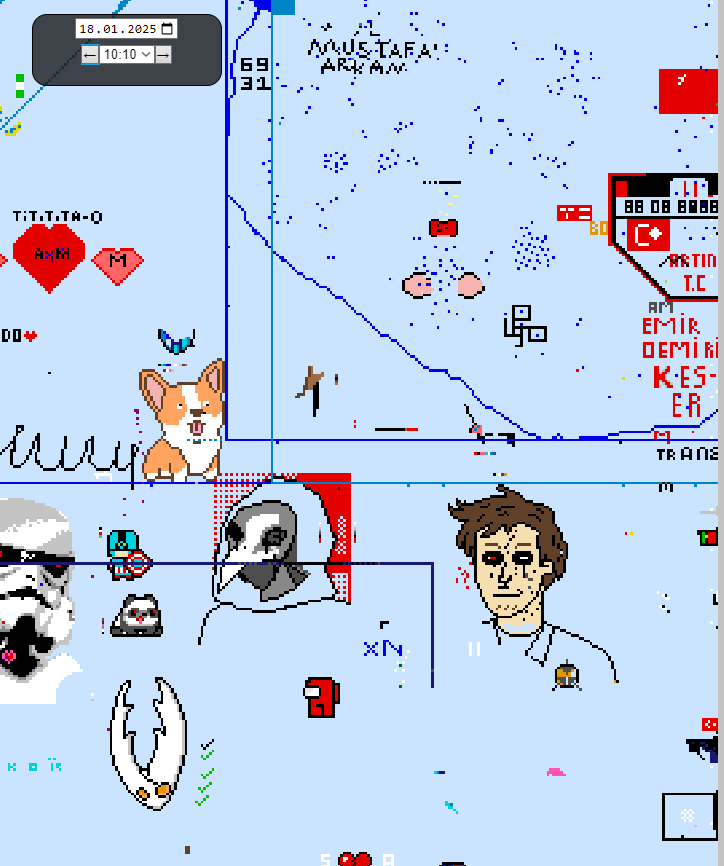The width and height of the screenshot is (724, 866).
Task: Open the calendar picker icon
Action: tap(167, 29)
